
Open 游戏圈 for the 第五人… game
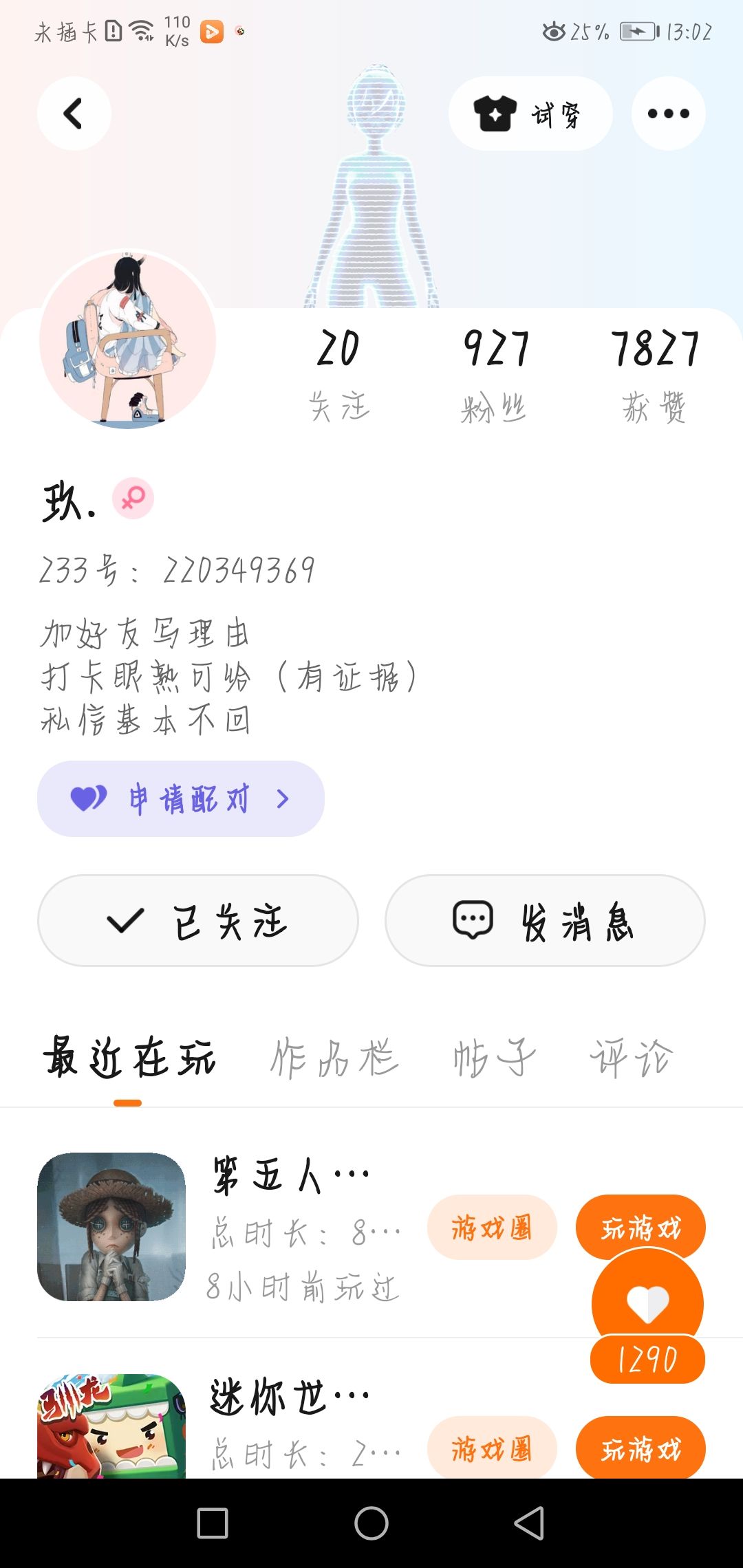pyautogui.click(x=491, y=1228)
